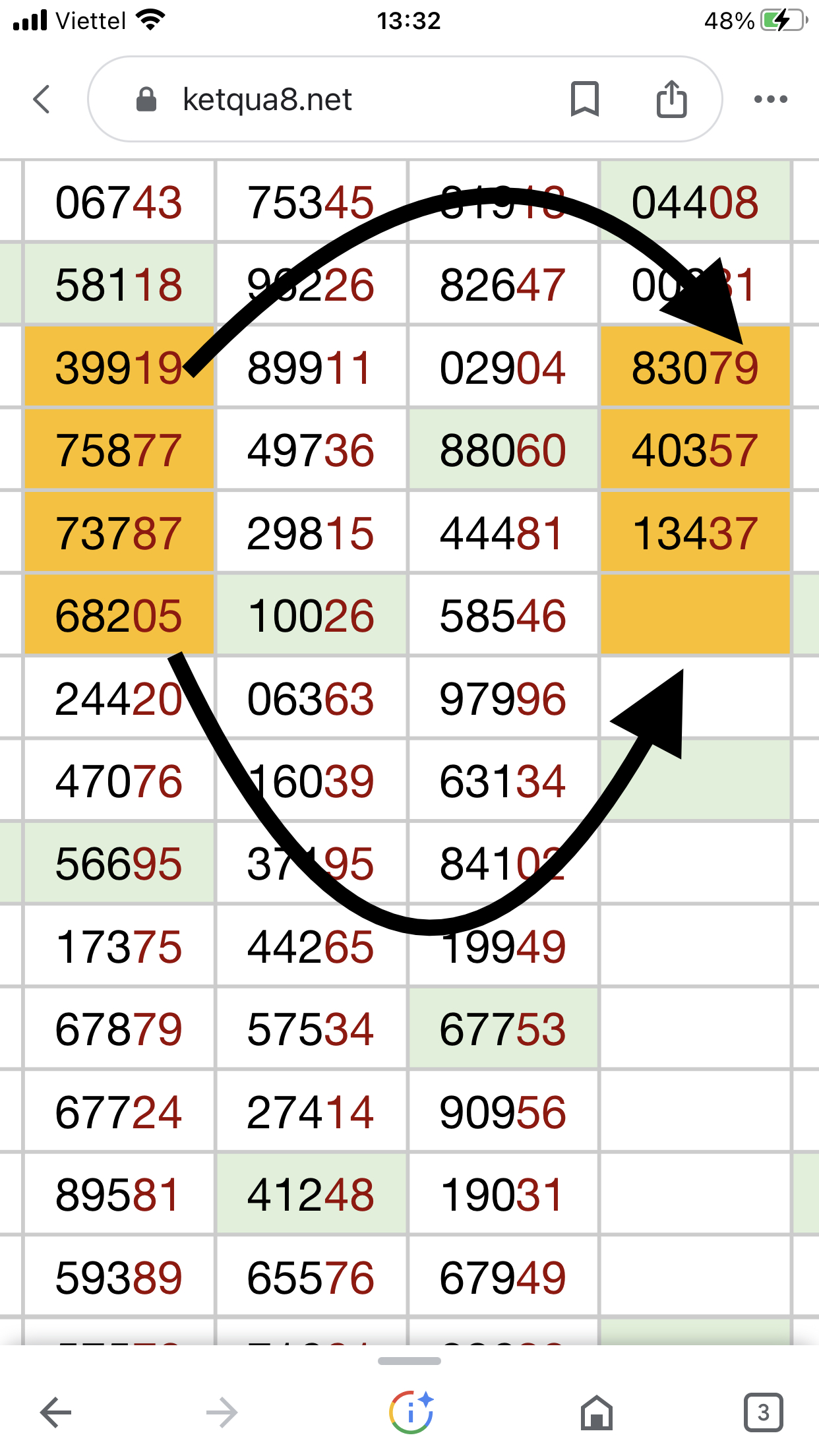
Task: Navigate back with the bottom left arrow
Action: click(56, 1412)
